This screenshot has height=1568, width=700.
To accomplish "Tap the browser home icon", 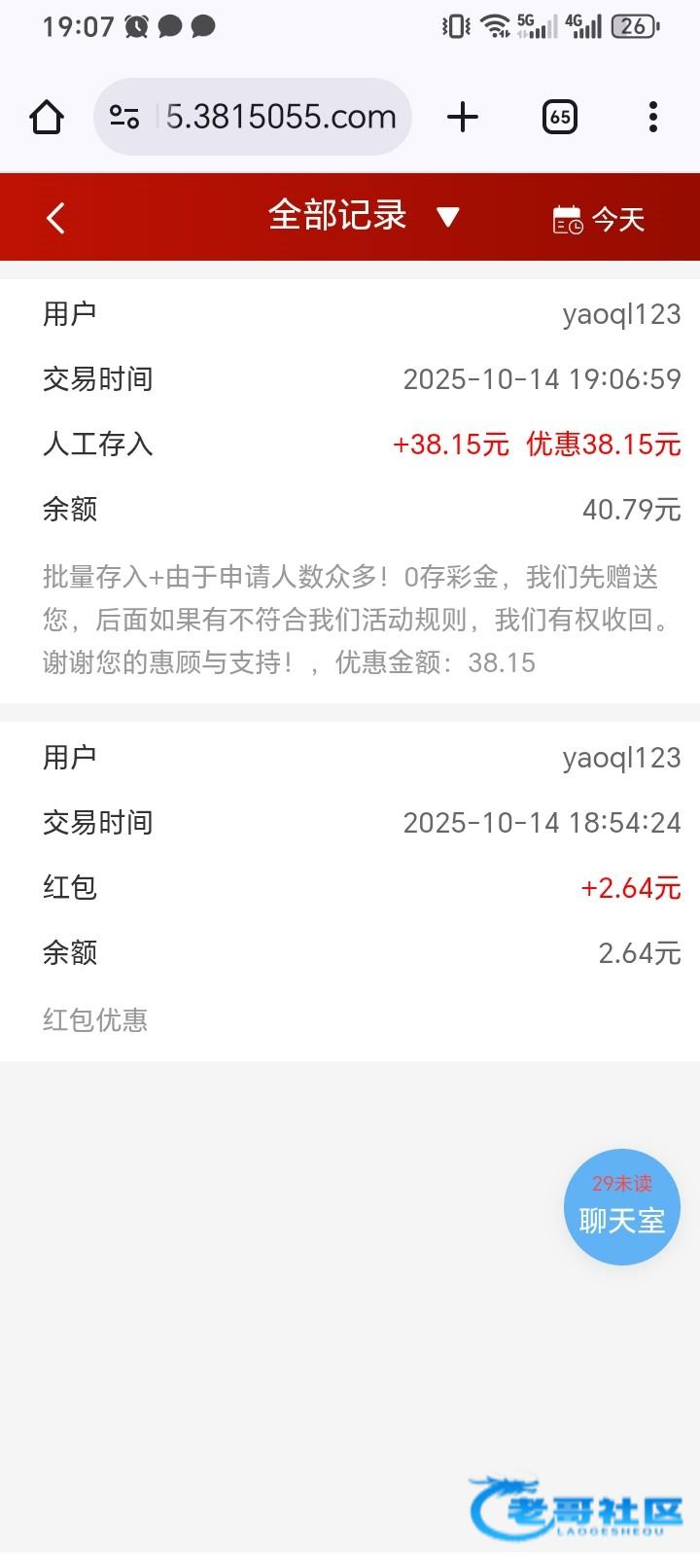I will click(x=47, y=117).
